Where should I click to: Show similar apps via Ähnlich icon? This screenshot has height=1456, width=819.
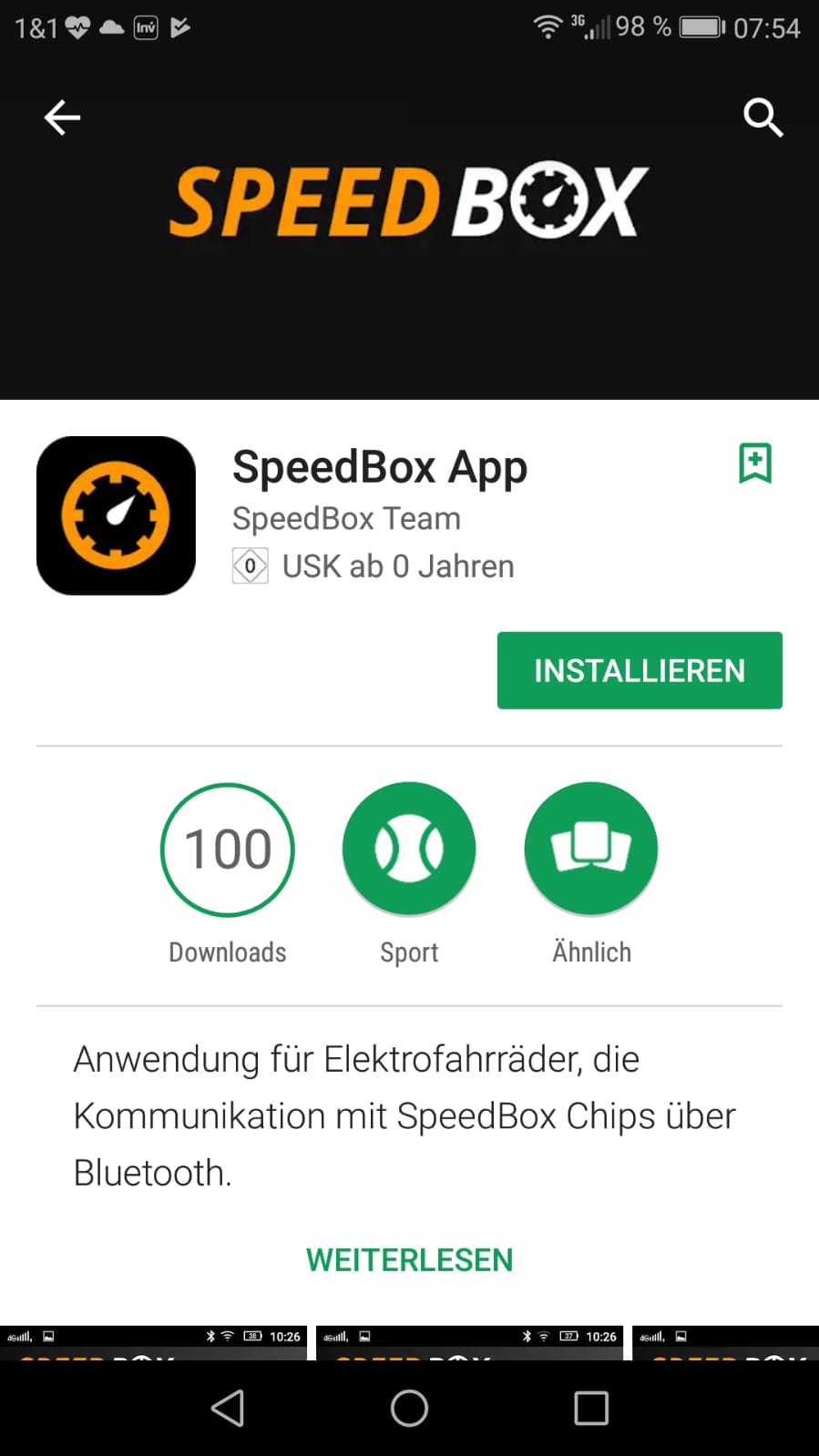click(590, 848)
